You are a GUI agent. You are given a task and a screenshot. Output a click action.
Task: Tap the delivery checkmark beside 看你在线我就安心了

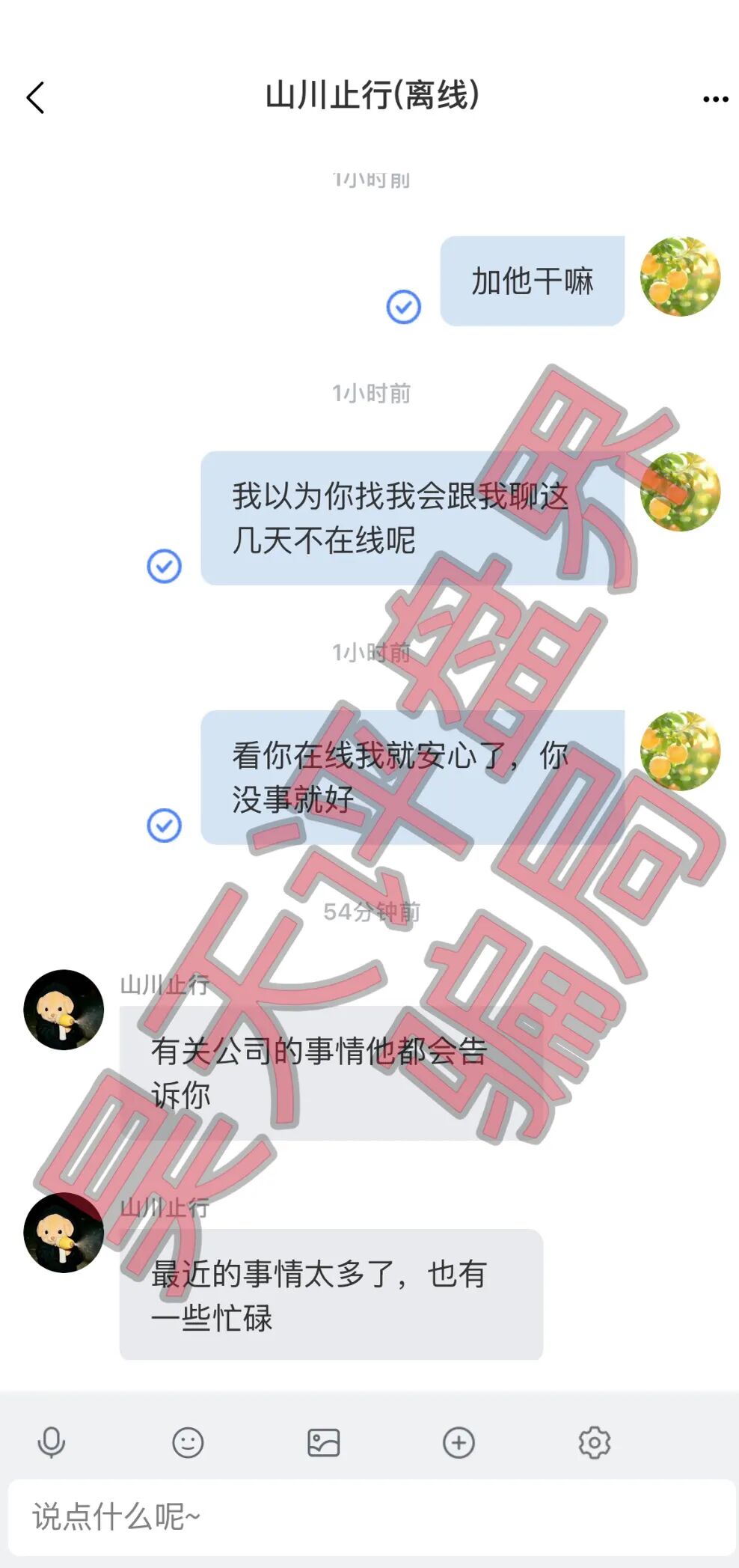point(163,826)
